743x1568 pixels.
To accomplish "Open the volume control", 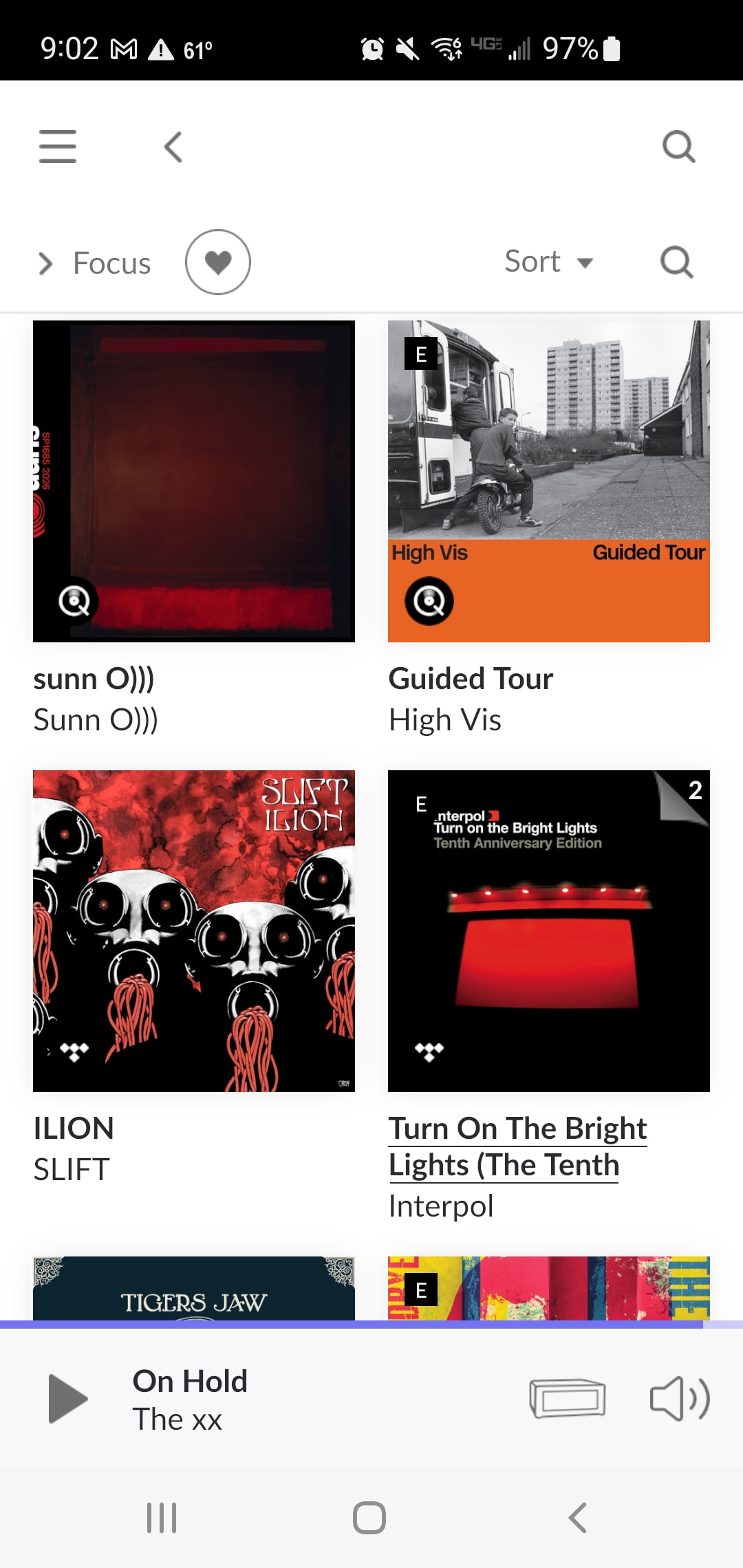I will pos(680,1398).
